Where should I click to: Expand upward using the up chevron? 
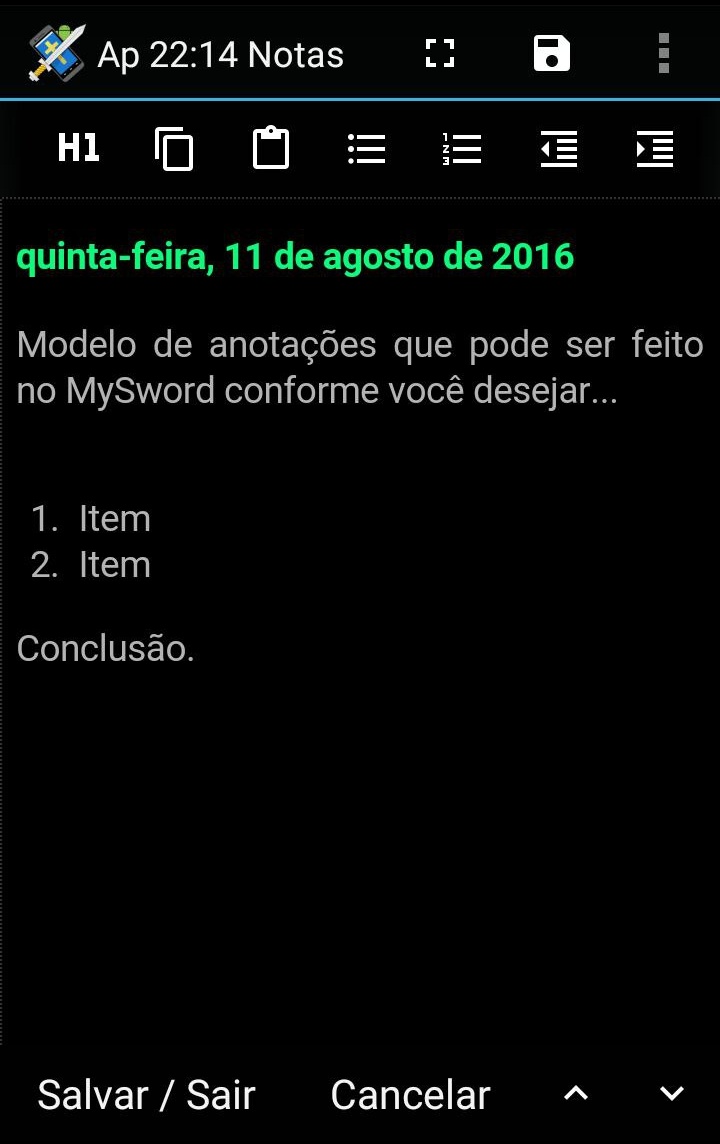point(575,1094)
